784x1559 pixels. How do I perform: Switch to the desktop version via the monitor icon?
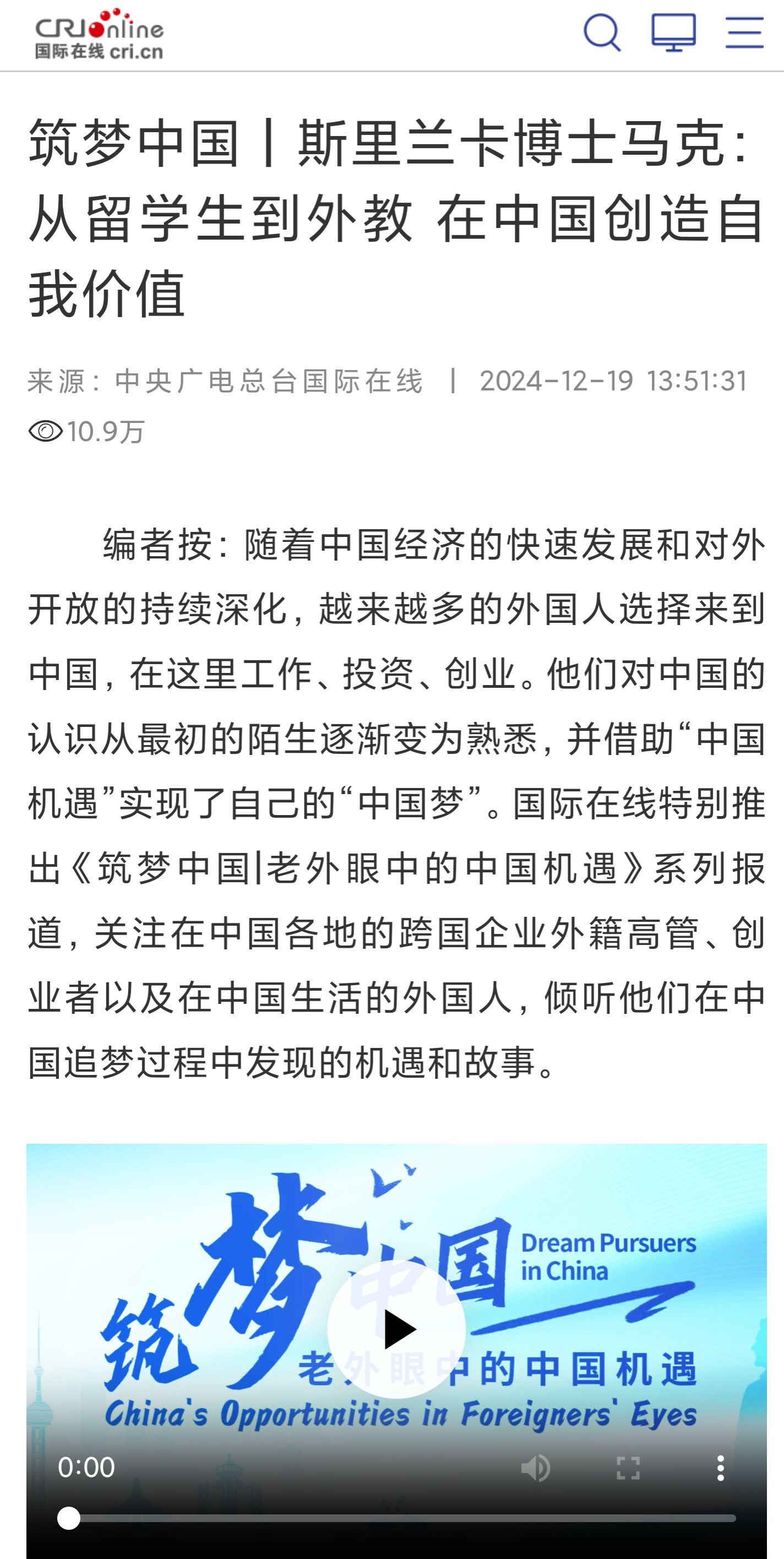pyautogui.click(x=673, y=32)
